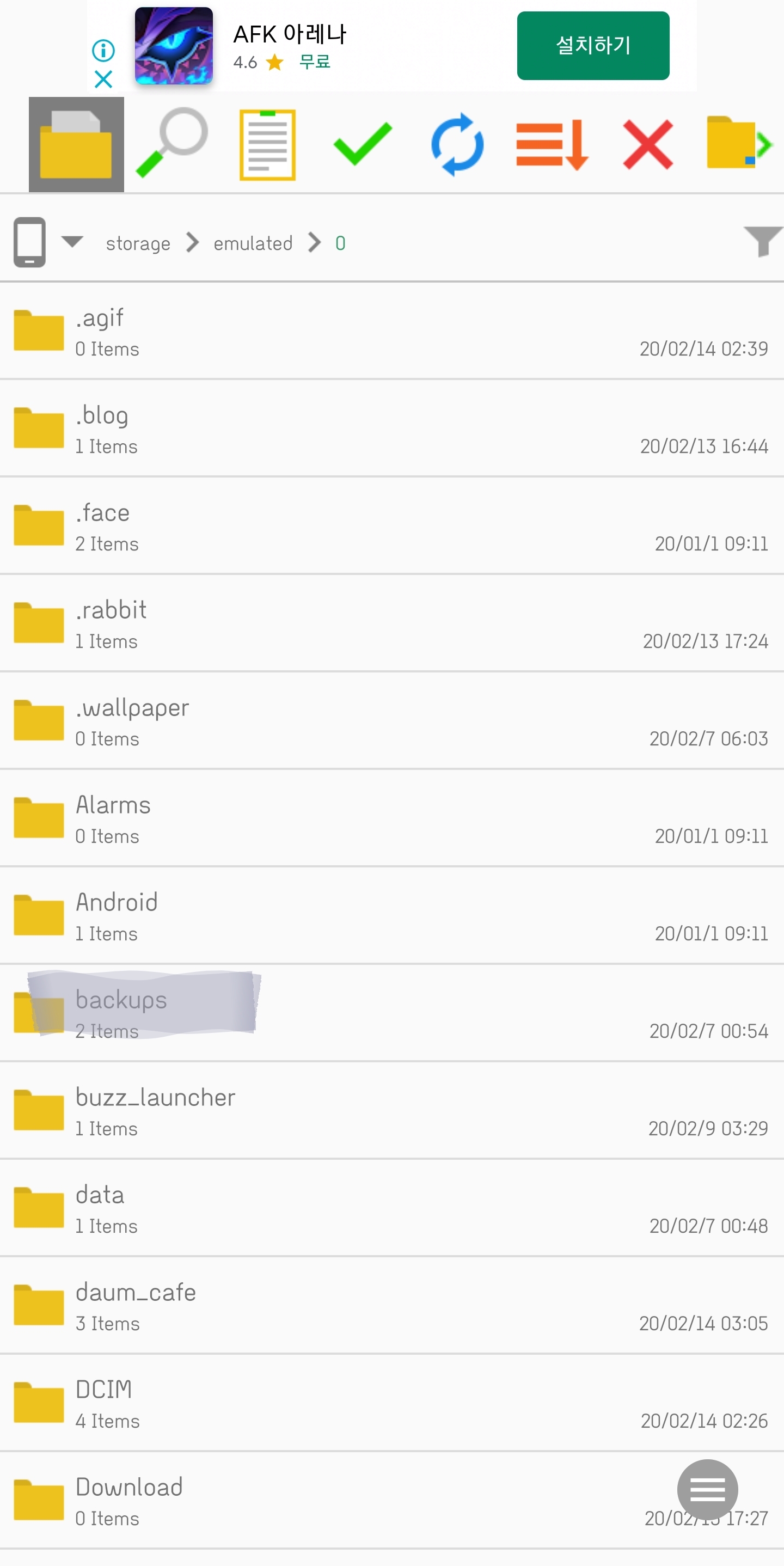This screenshot has width=784, height=1566.
Task: Open the .rabbit folder
Action: tap(392, 623)
